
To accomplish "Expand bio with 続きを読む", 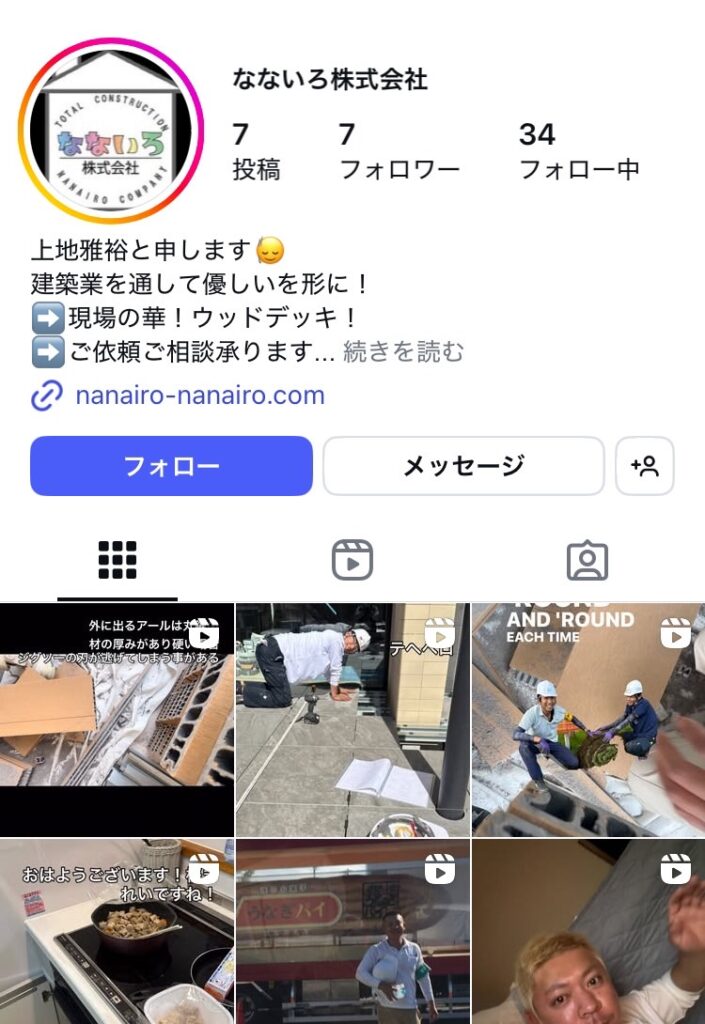I will [x=404, y=352].
